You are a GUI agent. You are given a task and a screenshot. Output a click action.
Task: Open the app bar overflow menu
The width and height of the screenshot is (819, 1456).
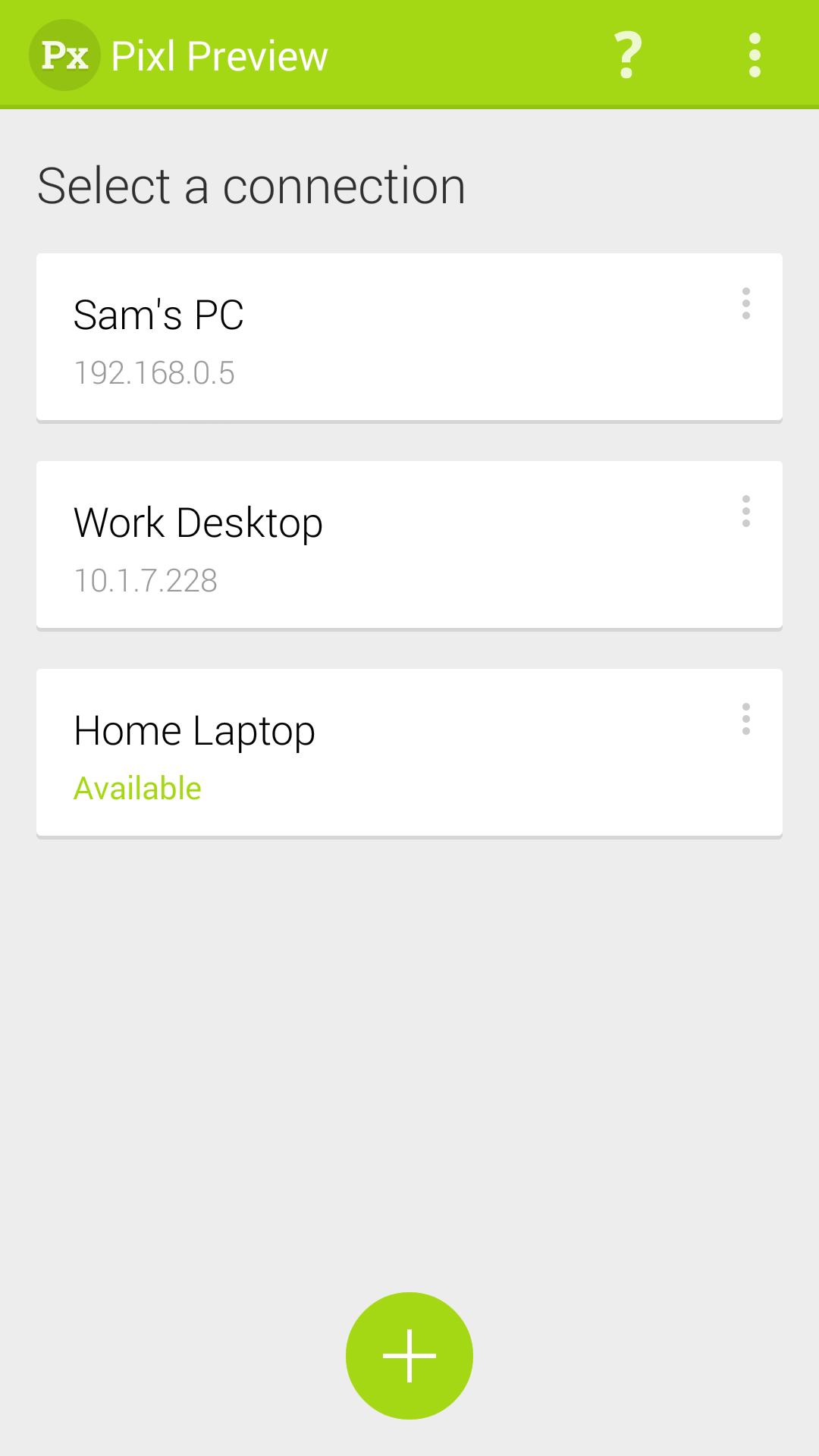[x=754, y=55]
